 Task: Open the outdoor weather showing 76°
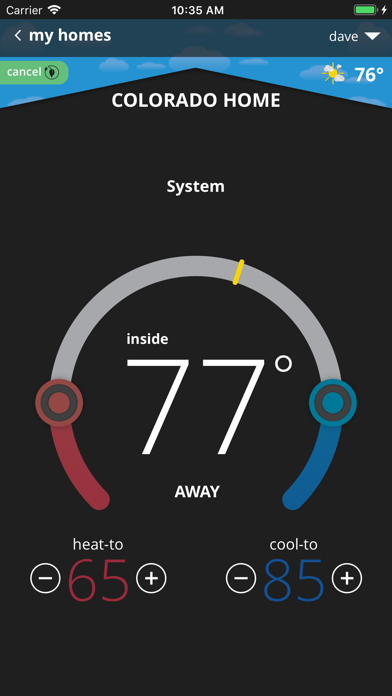point(353,74)
